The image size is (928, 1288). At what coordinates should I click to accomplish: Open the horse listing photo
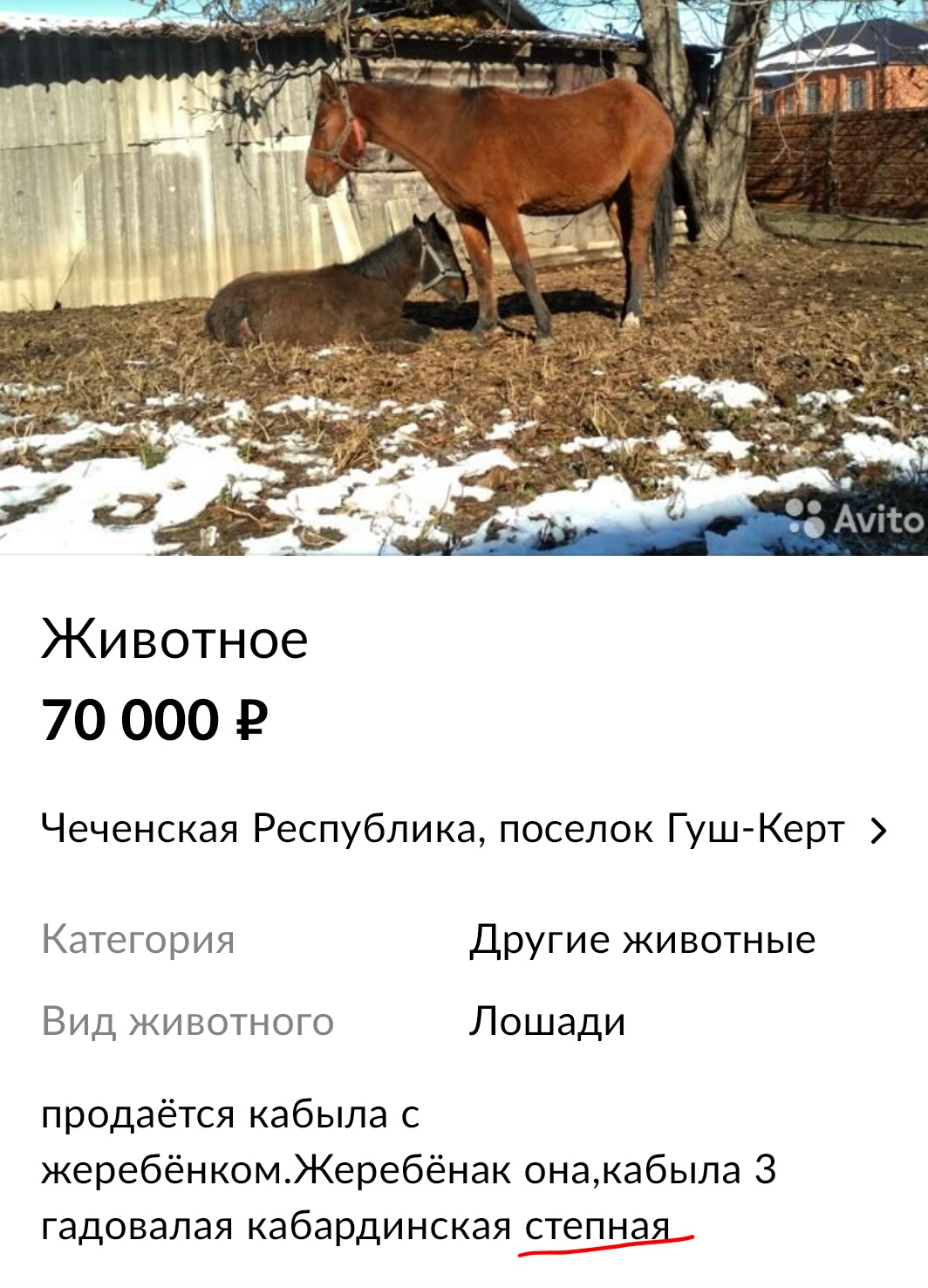pyautogui.click(x=464, y=277)
